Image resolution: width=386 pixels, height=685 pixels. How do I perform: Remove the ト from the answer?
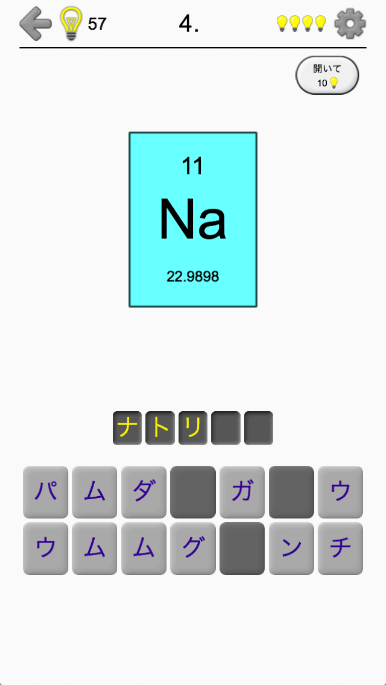point(160,428)
